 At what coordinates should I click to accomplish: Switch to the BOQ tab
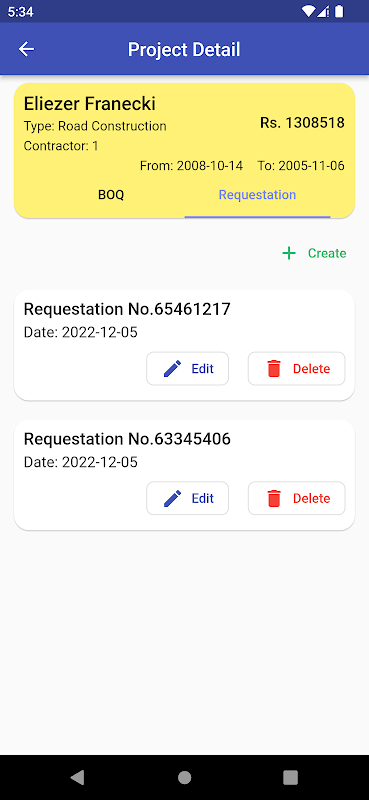[x=111, y=194]
